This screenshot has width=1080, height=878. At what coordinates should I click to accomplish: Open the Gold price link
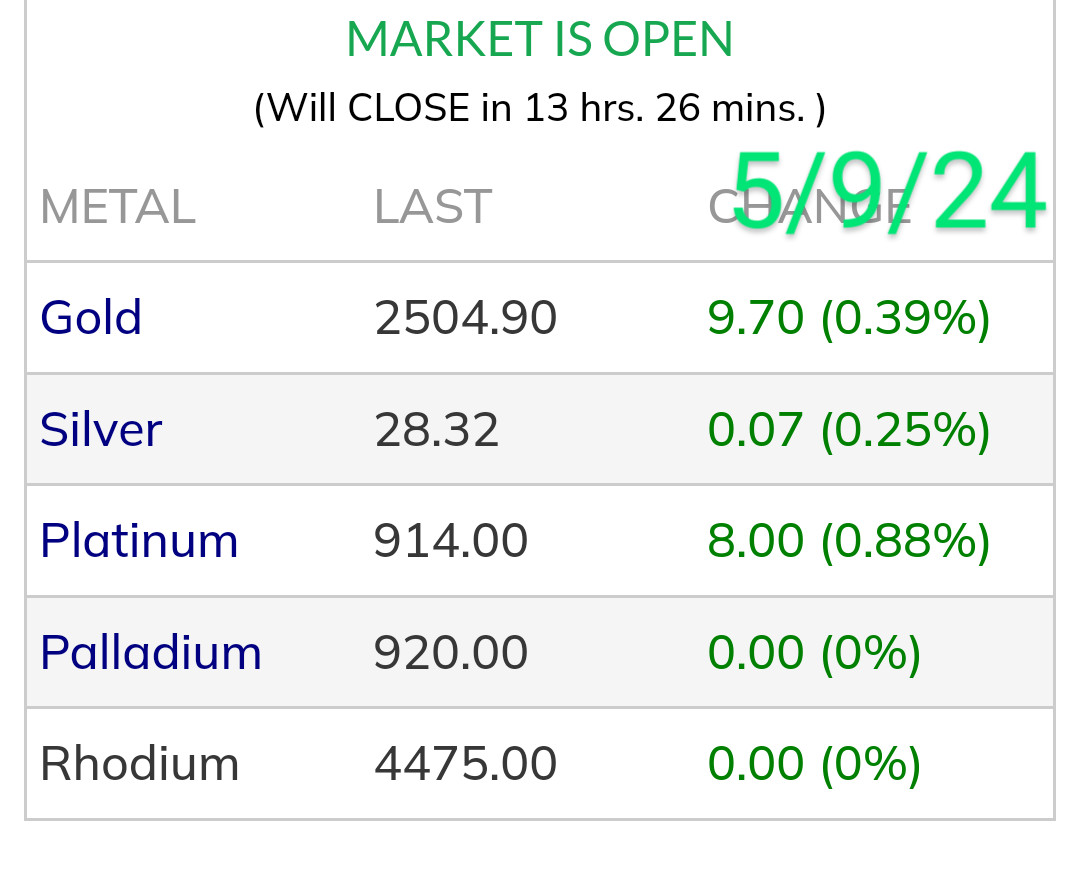[x=91, y=318]
